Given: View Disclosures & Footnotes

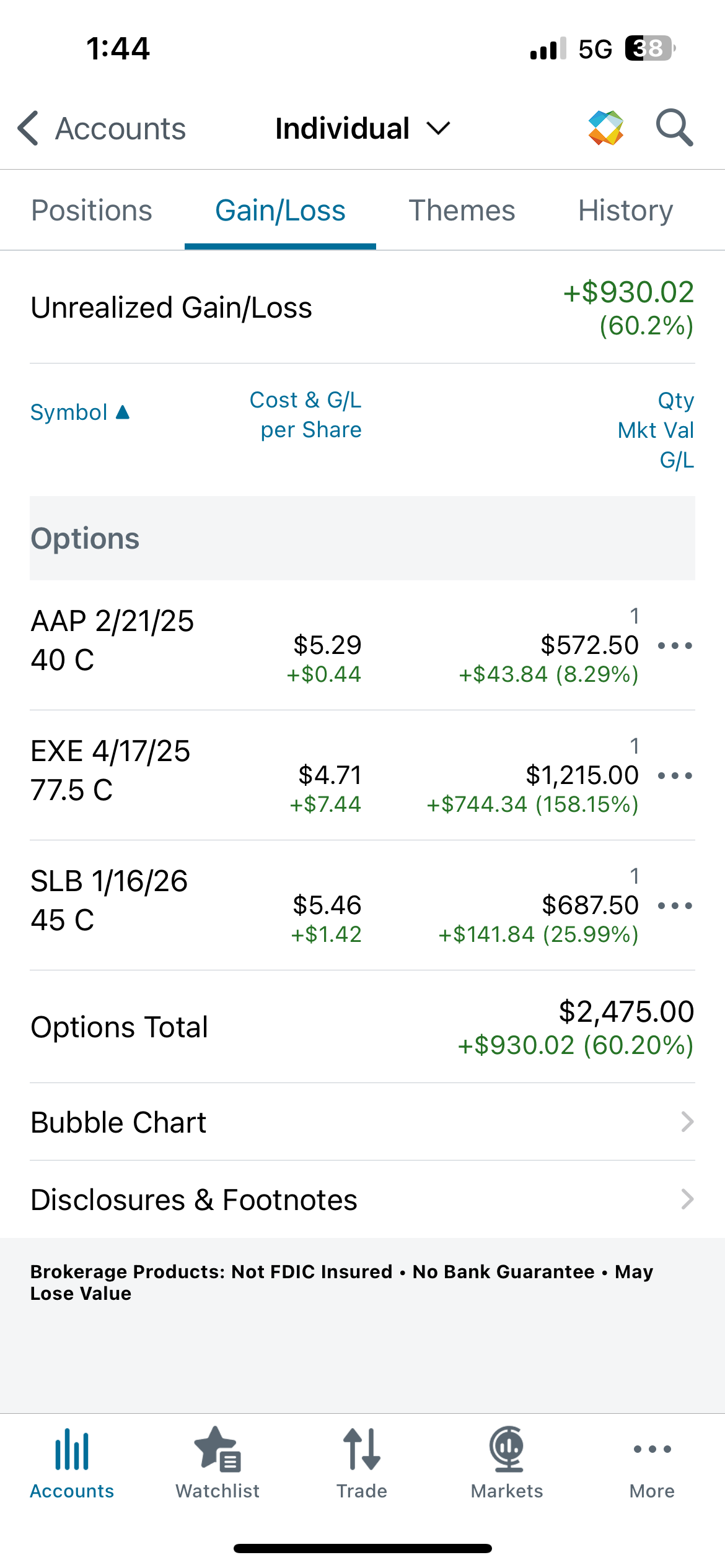Looking at the screenshot, I should click(362, 1200).
